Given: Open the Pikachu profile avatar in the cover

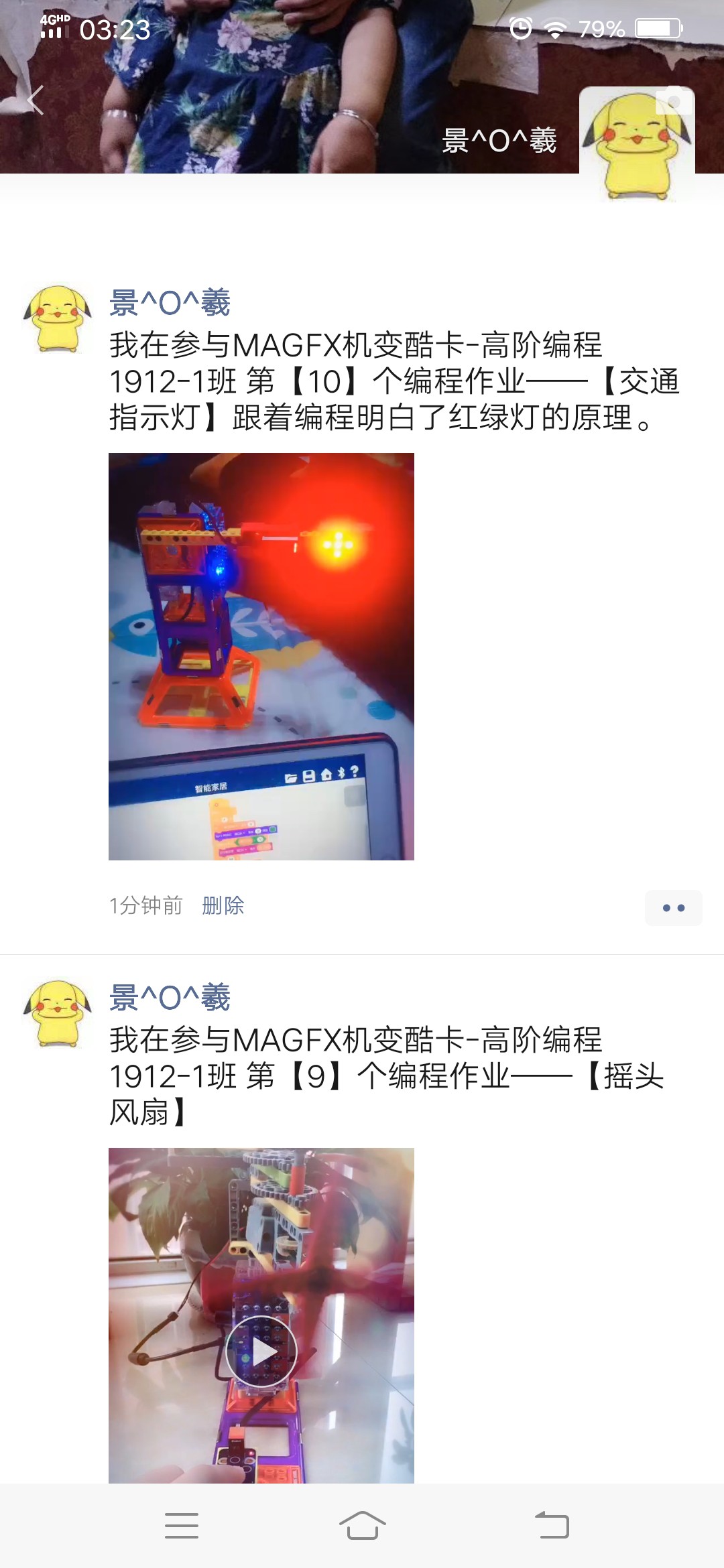Looking at the screenshot, I should click(636, 144).
